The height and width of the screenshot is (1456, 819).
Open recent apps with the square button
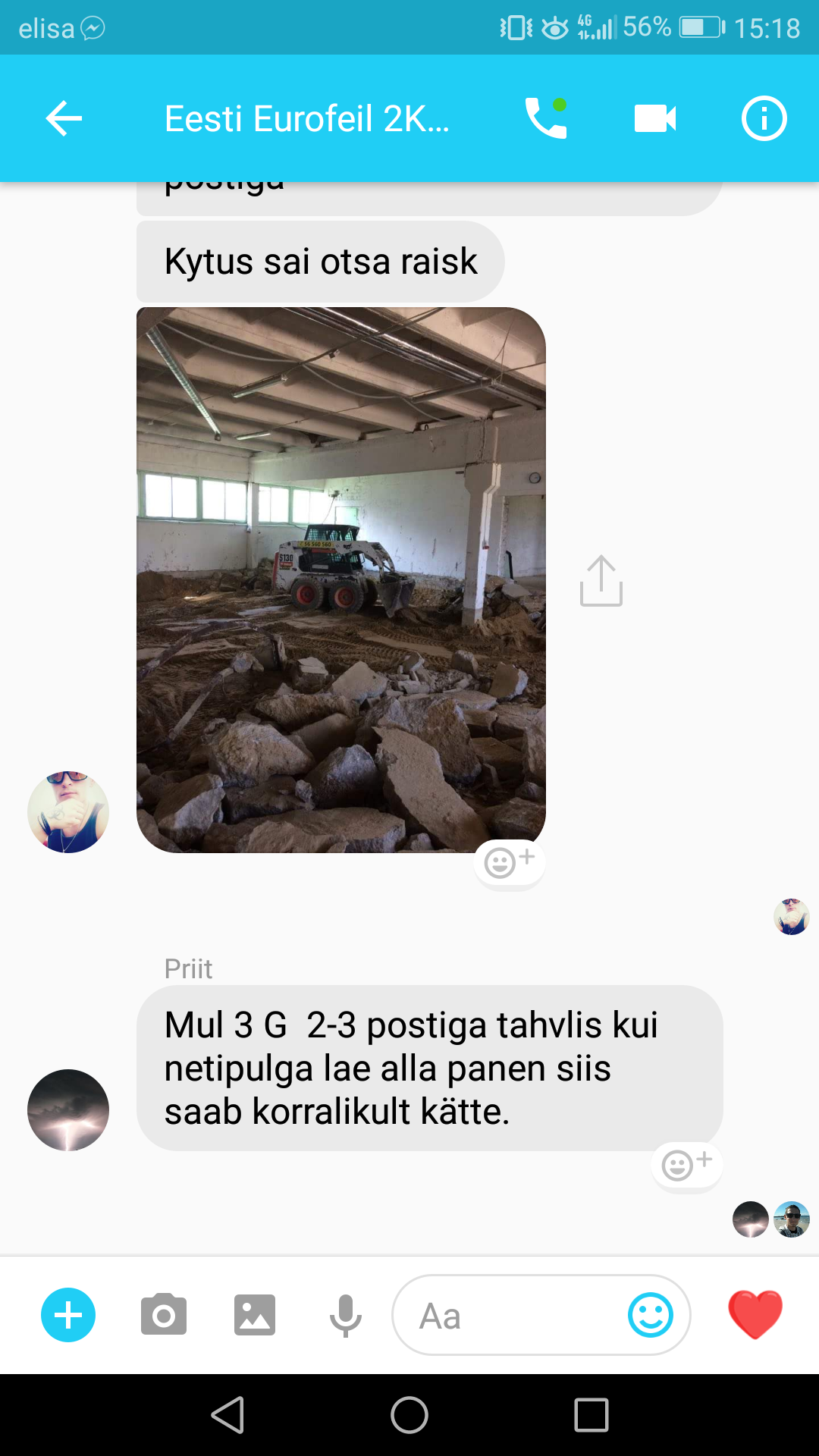click(591, 1415)
